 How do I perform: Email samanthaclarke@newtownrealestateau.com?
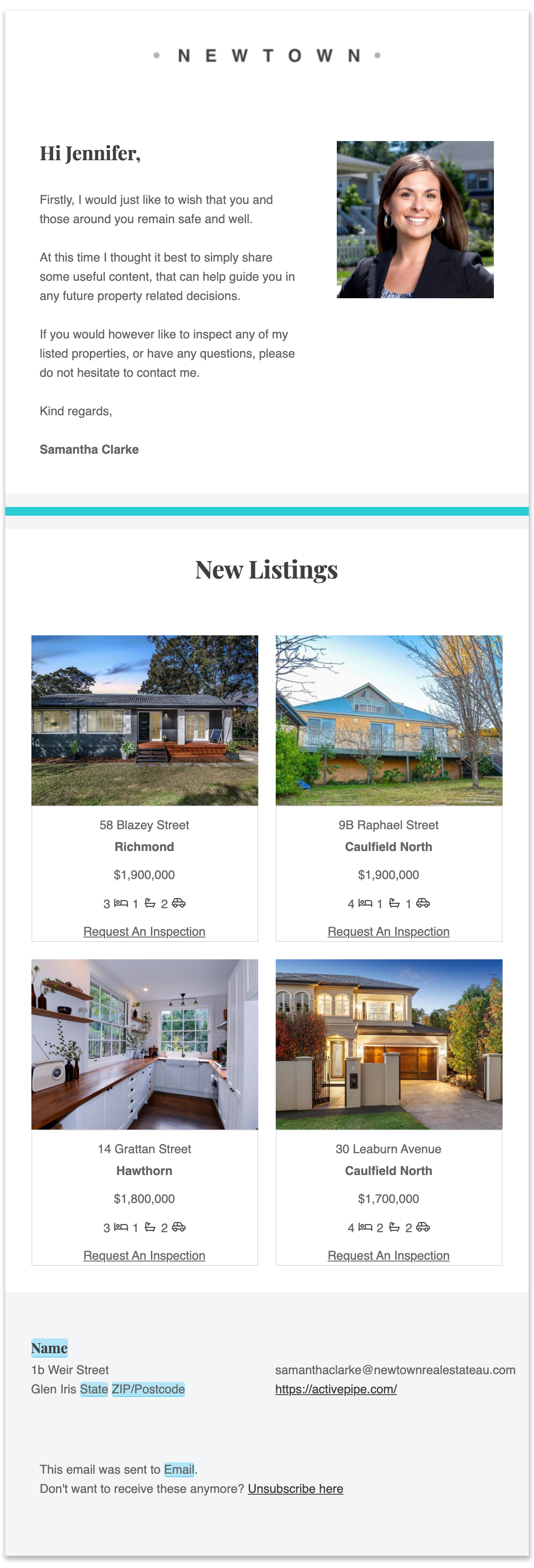pos(395,1370)
